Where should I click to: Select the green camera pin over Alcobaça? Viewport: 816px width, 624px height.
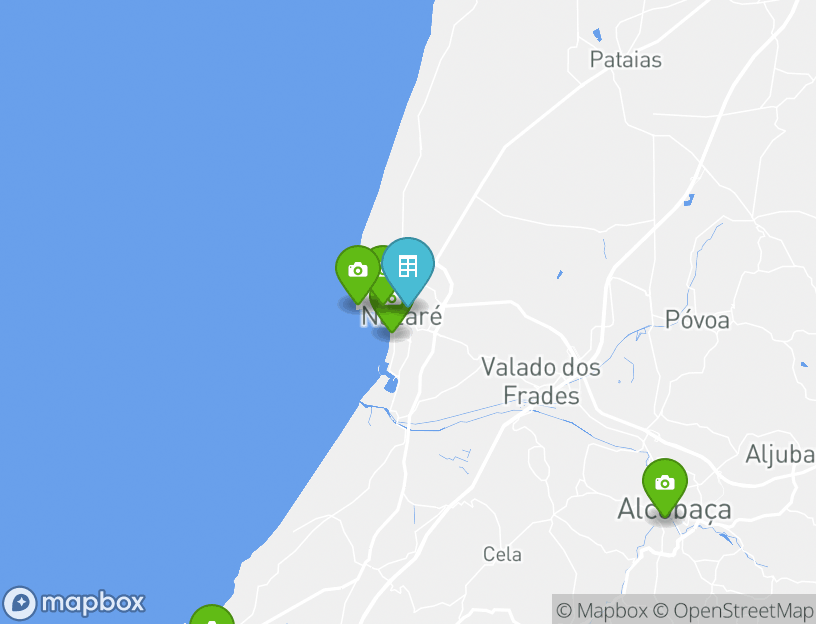664,483
